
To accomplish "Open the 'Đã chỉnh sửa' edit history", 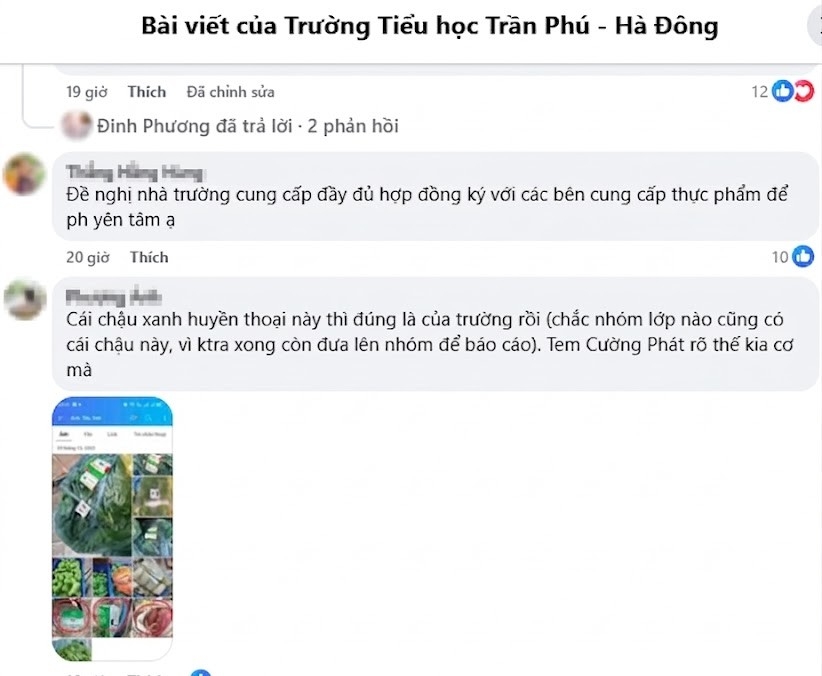I will (230, 92).
